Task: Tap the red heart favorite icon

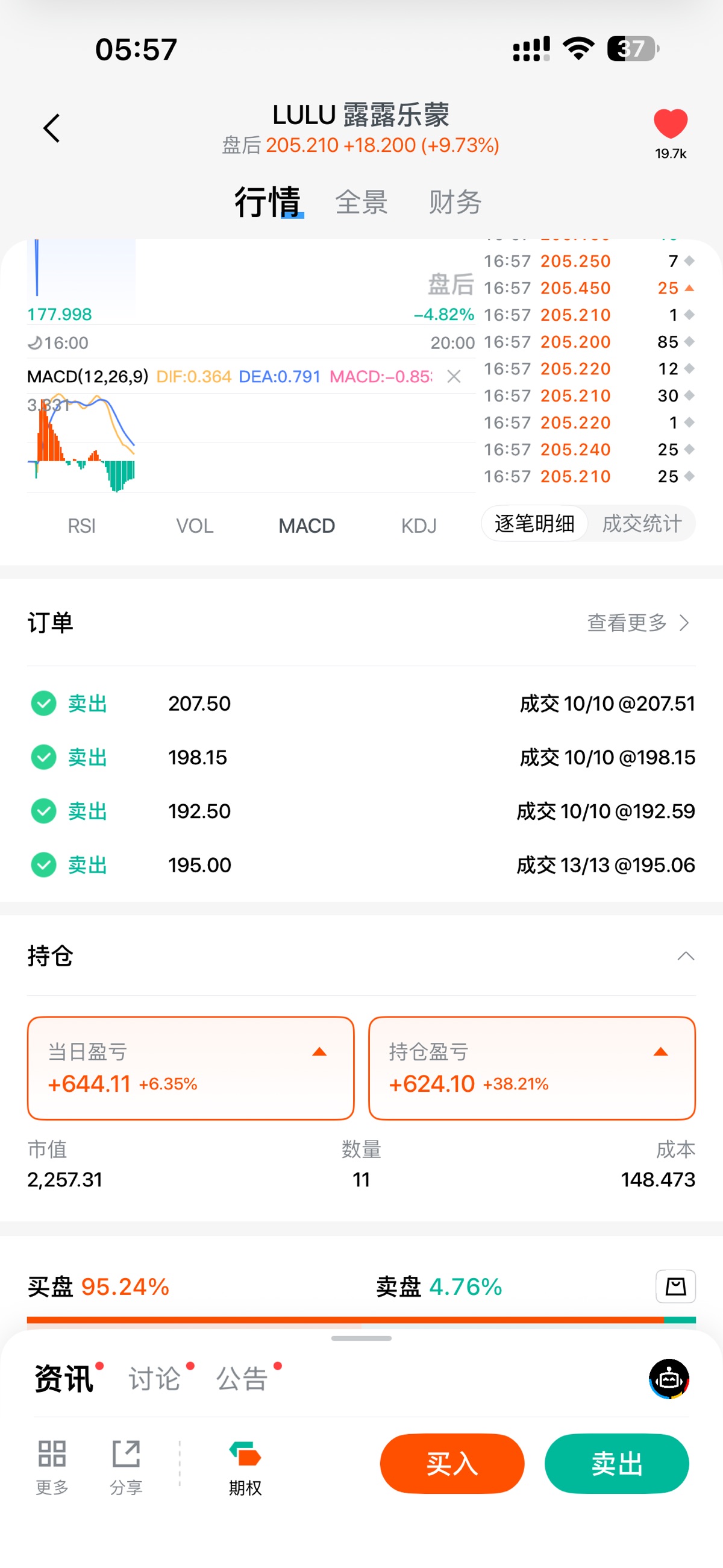Action: pyautogui.click(x=670, y=125)
